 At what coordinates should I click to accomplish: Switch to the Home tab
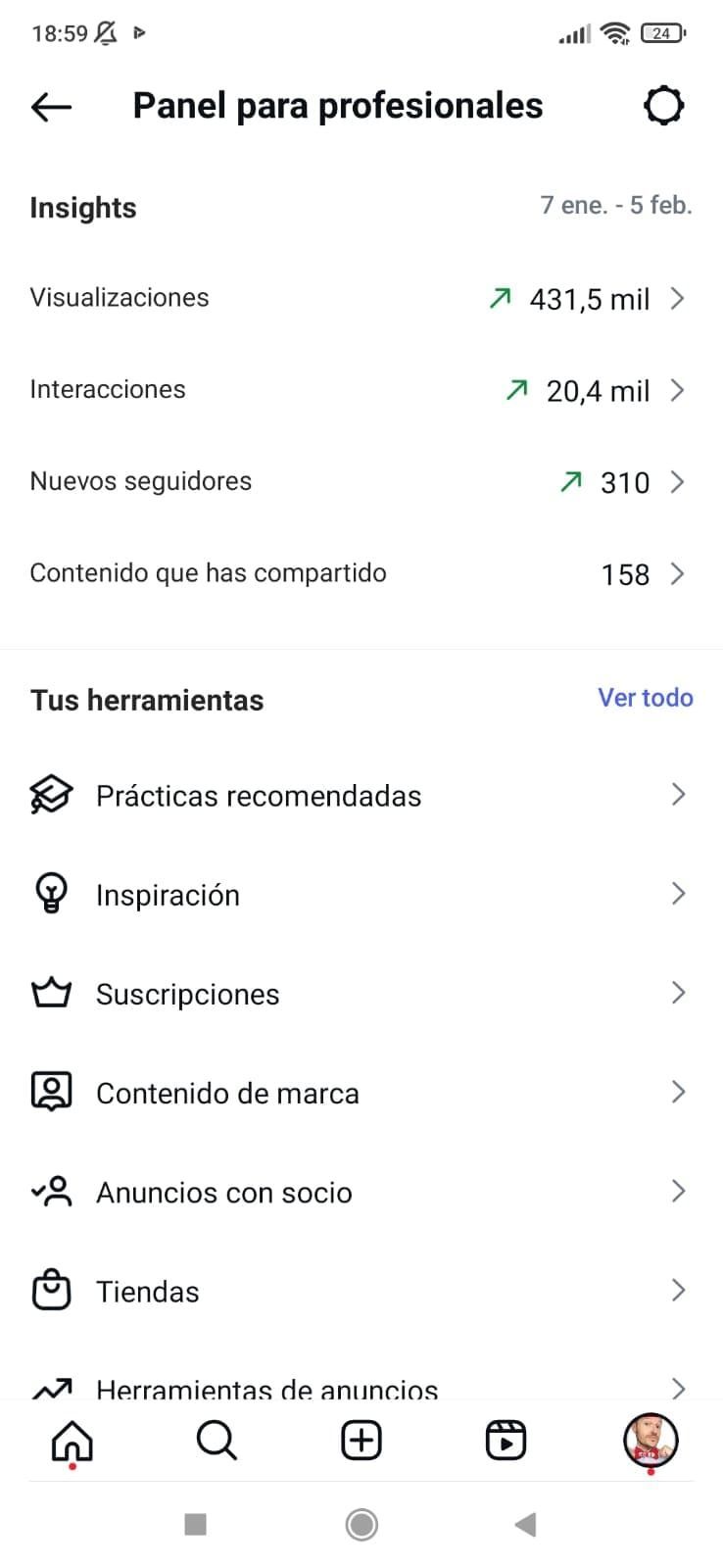coord(72,1441)
